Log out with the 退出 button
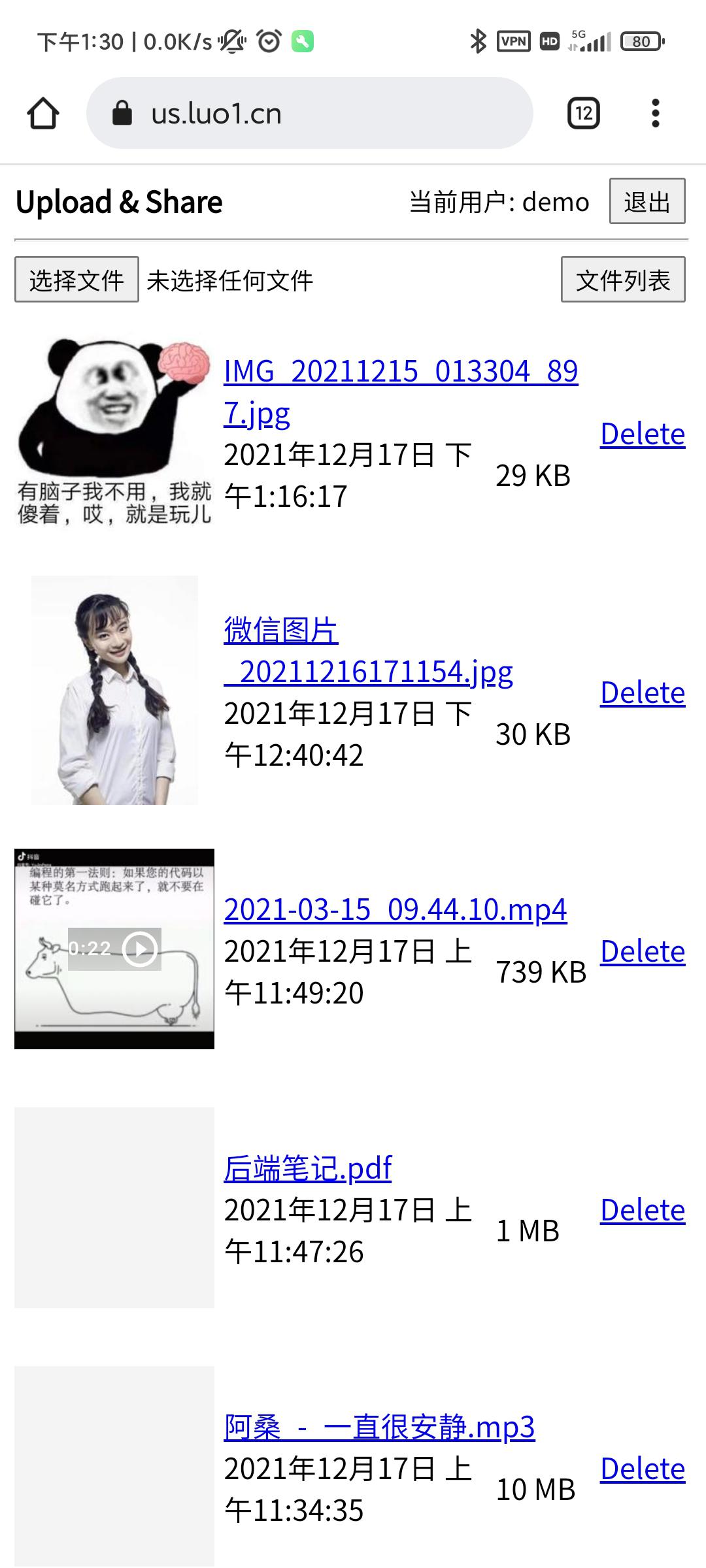The width and height of the screenshot is (706, 1568). (647, 201)
